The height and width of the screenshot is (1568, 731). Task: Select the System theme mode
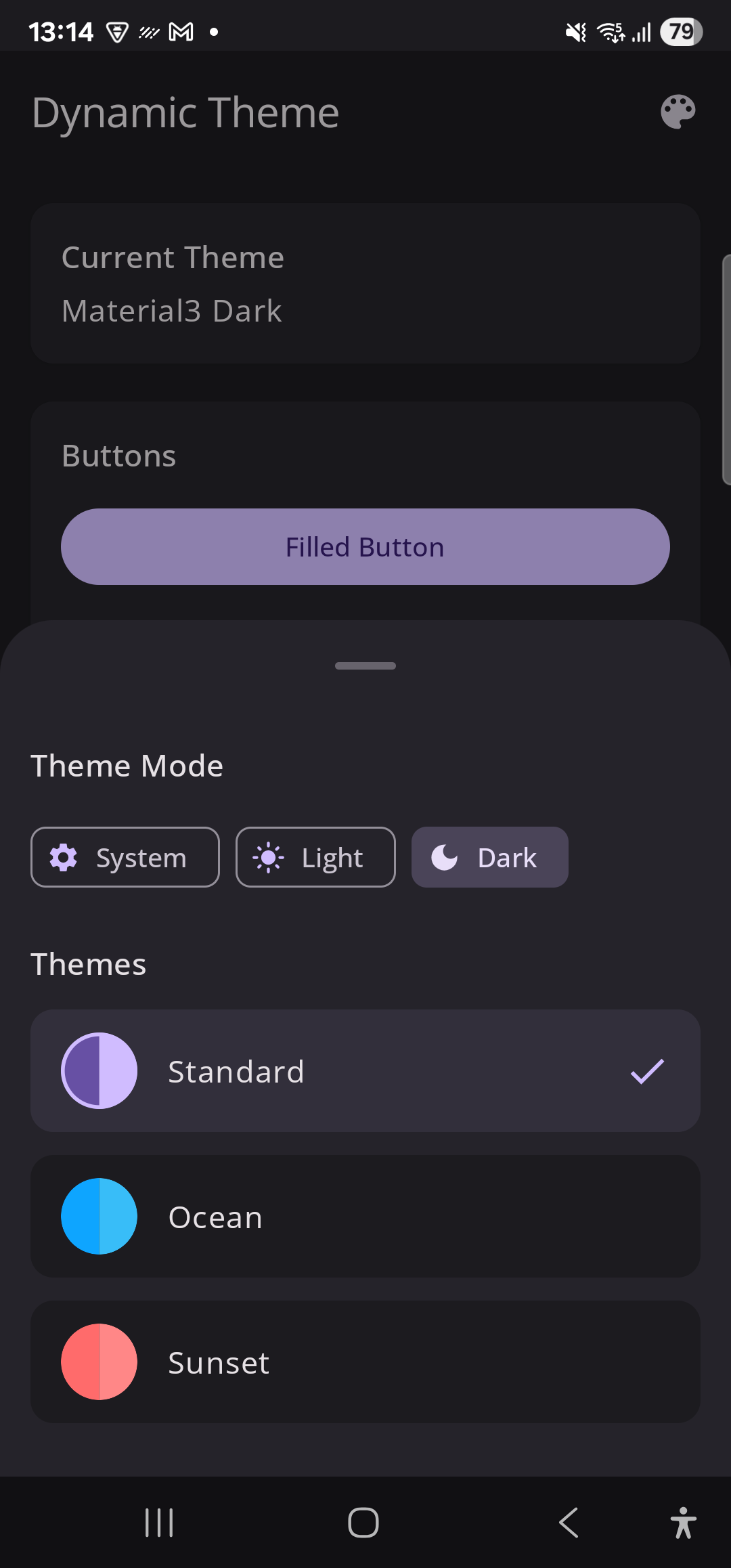point(125,857)
